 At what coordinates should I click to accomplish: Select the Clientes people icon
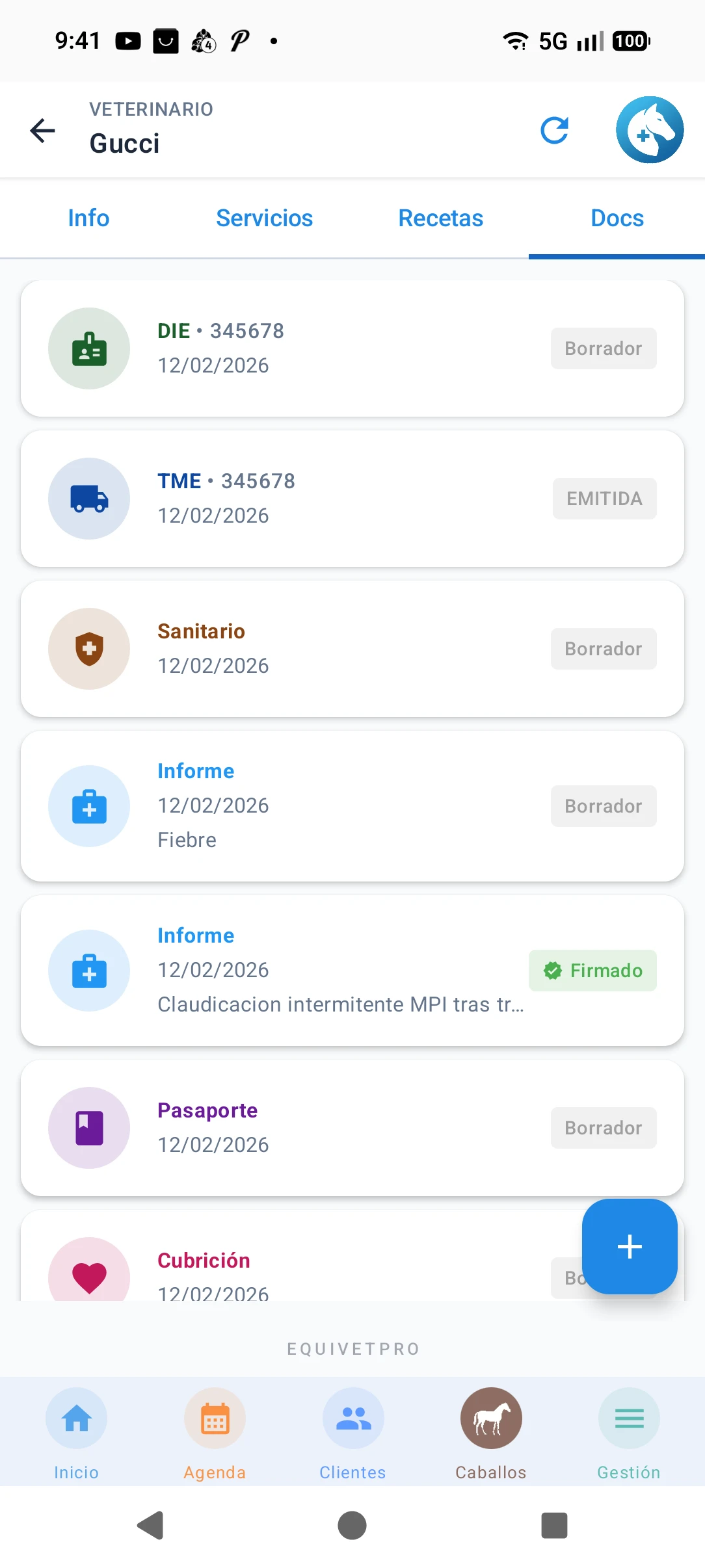click(352, 1418)
